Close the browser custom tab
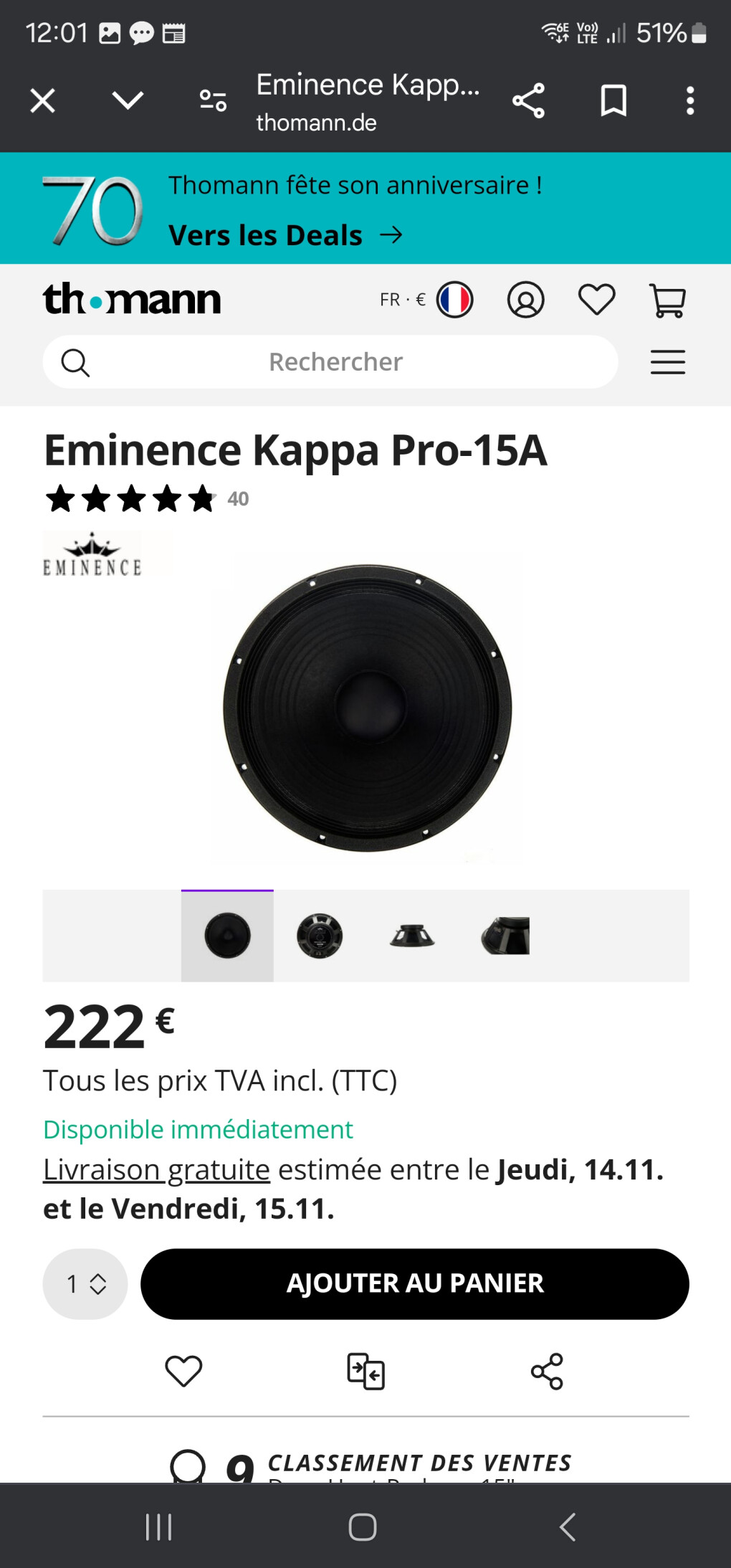Screen dimensions: 731x1568 (43, 101)
